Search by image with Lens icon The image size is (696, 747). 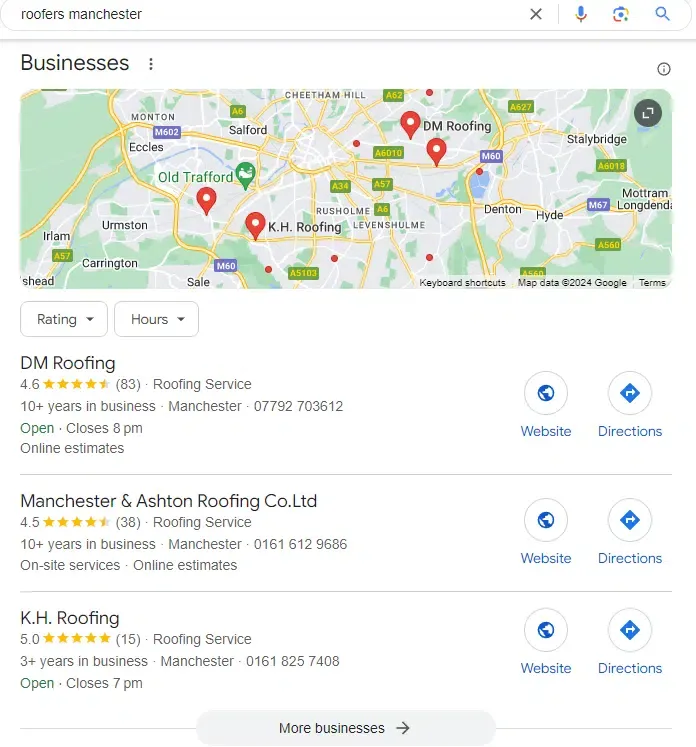click(x=621, y=14)
